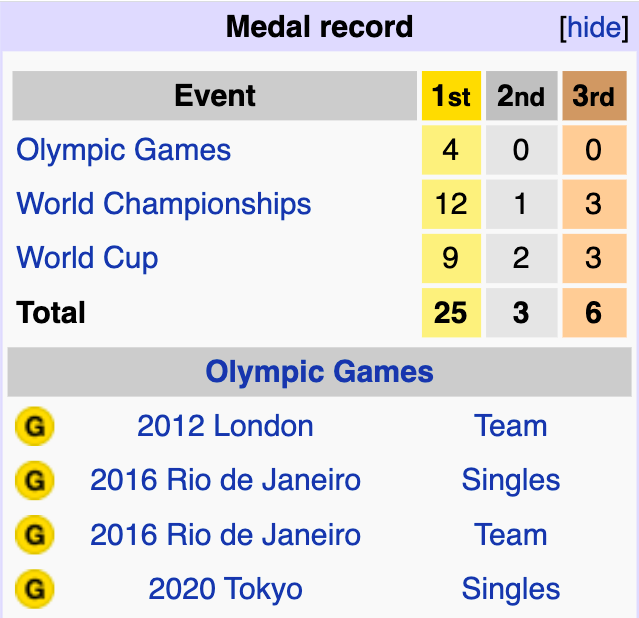Open the Olympic Games link in Event table
Screen dimensions: 639x618
pos(124,150)
